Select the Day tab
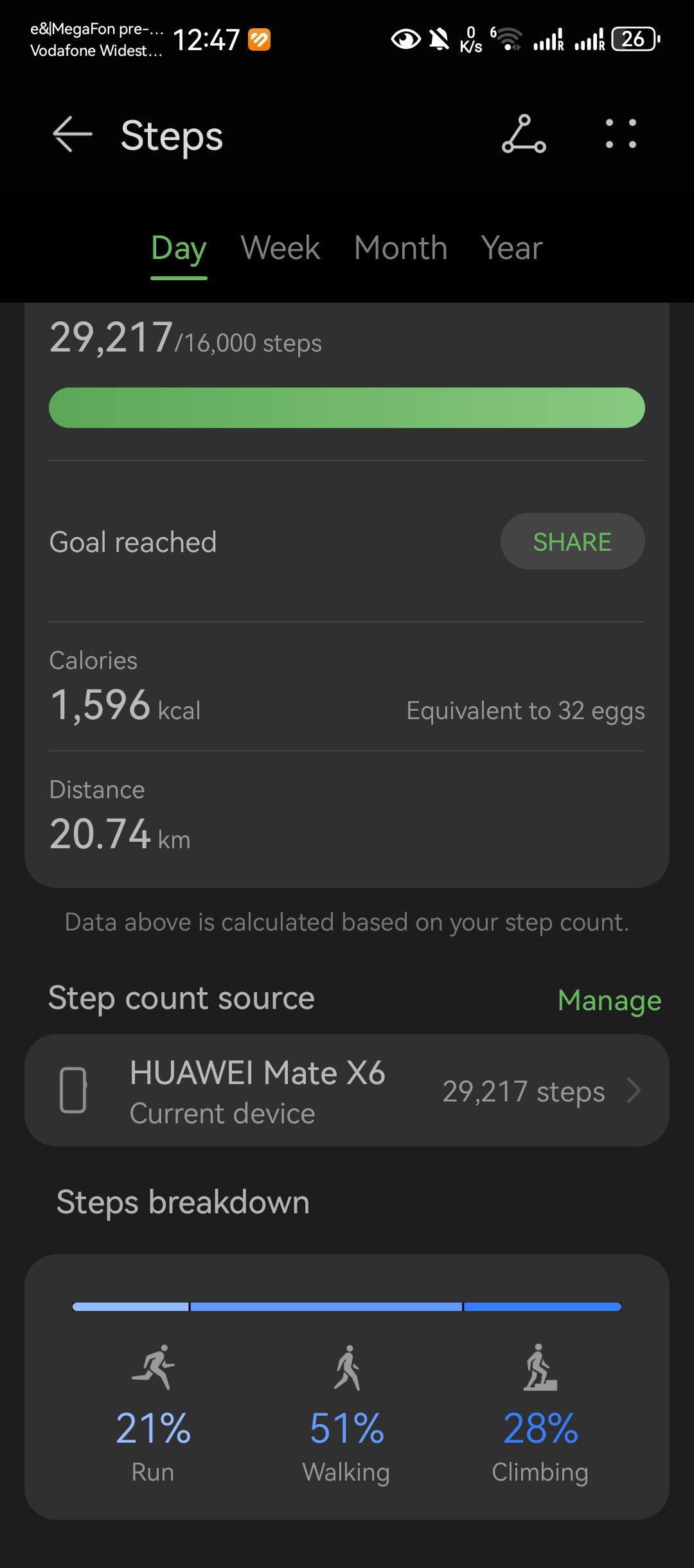The image size is (694, 1568). 179,249
